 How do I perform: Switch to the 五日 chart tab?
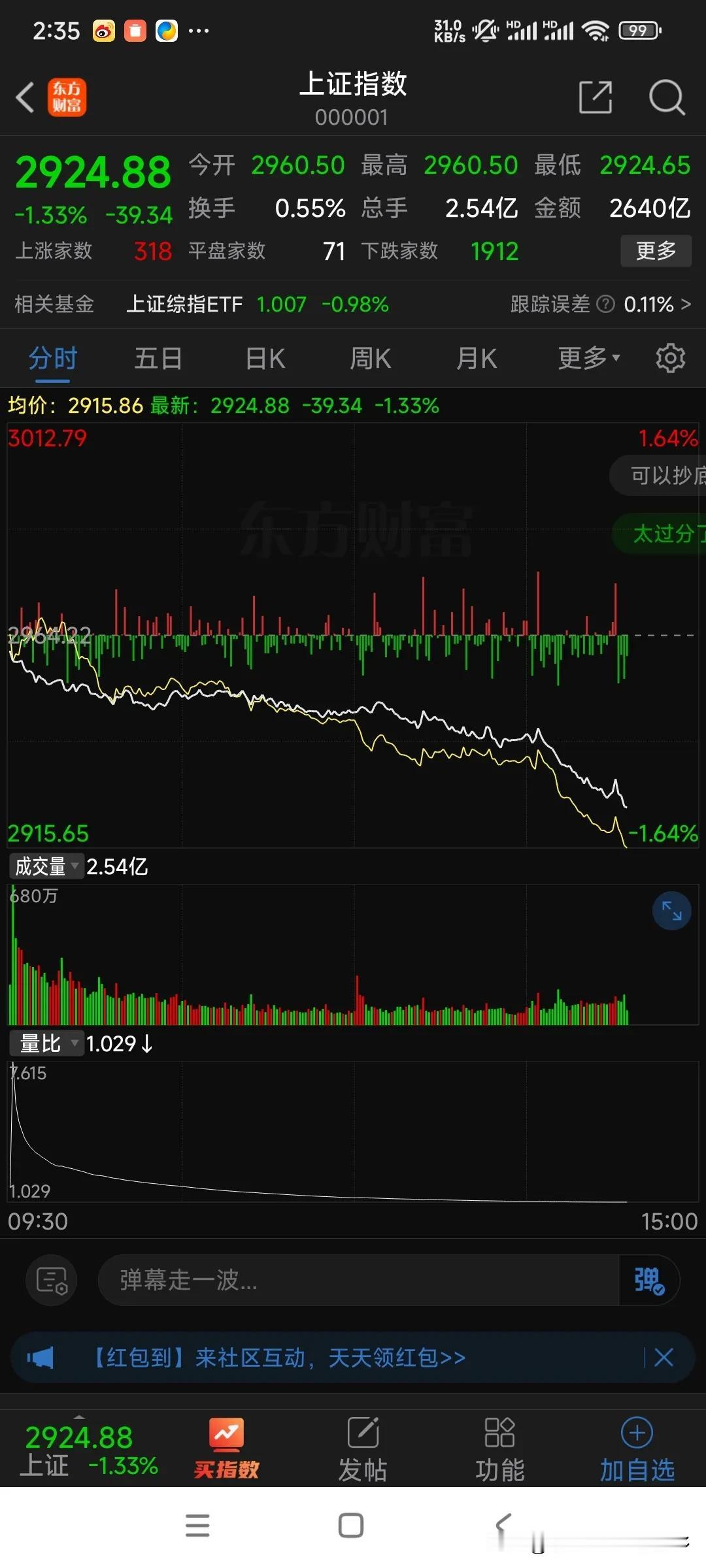[x=158, y=359]
